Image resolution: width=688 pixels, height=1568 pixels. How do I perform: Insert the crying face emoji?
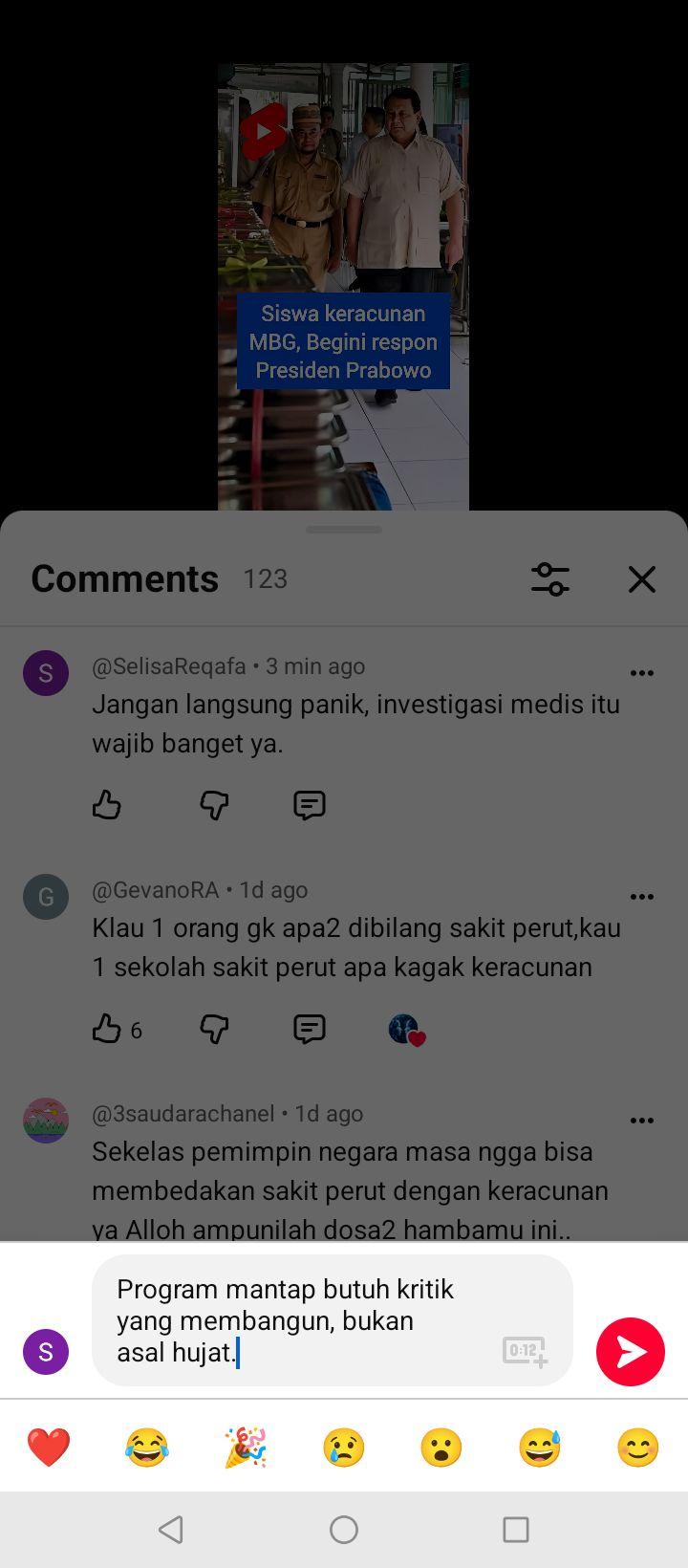[x=344, y=1448]
